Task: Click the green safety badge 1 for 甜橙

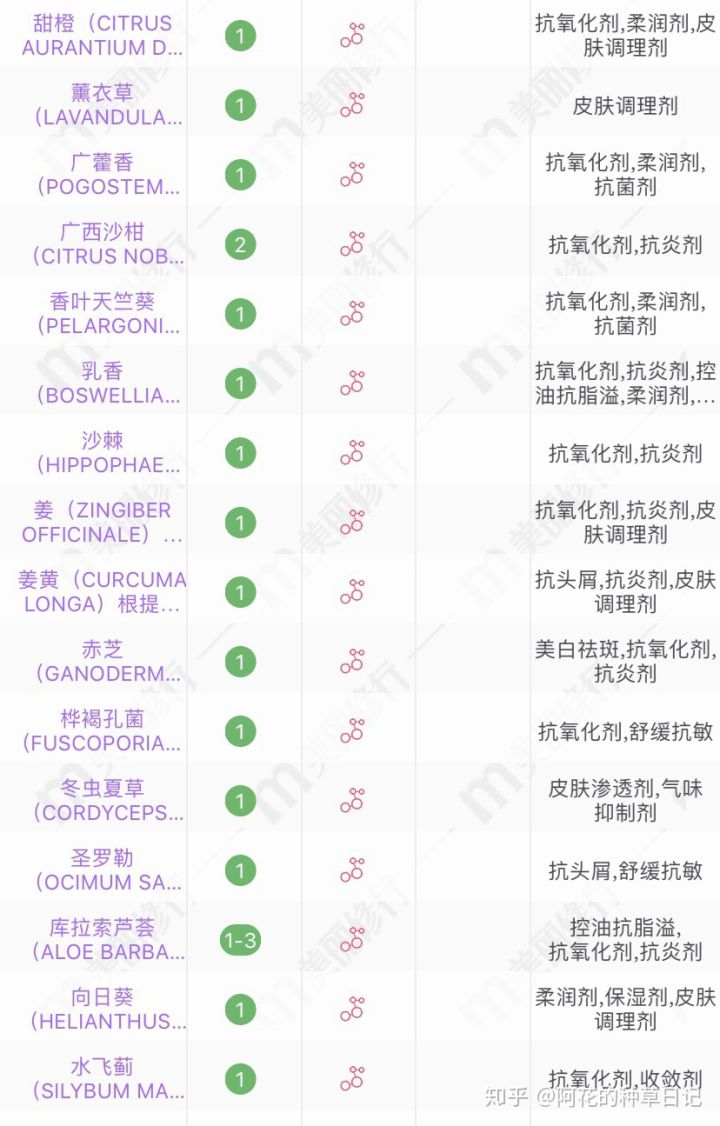Action: coord(240,36)
